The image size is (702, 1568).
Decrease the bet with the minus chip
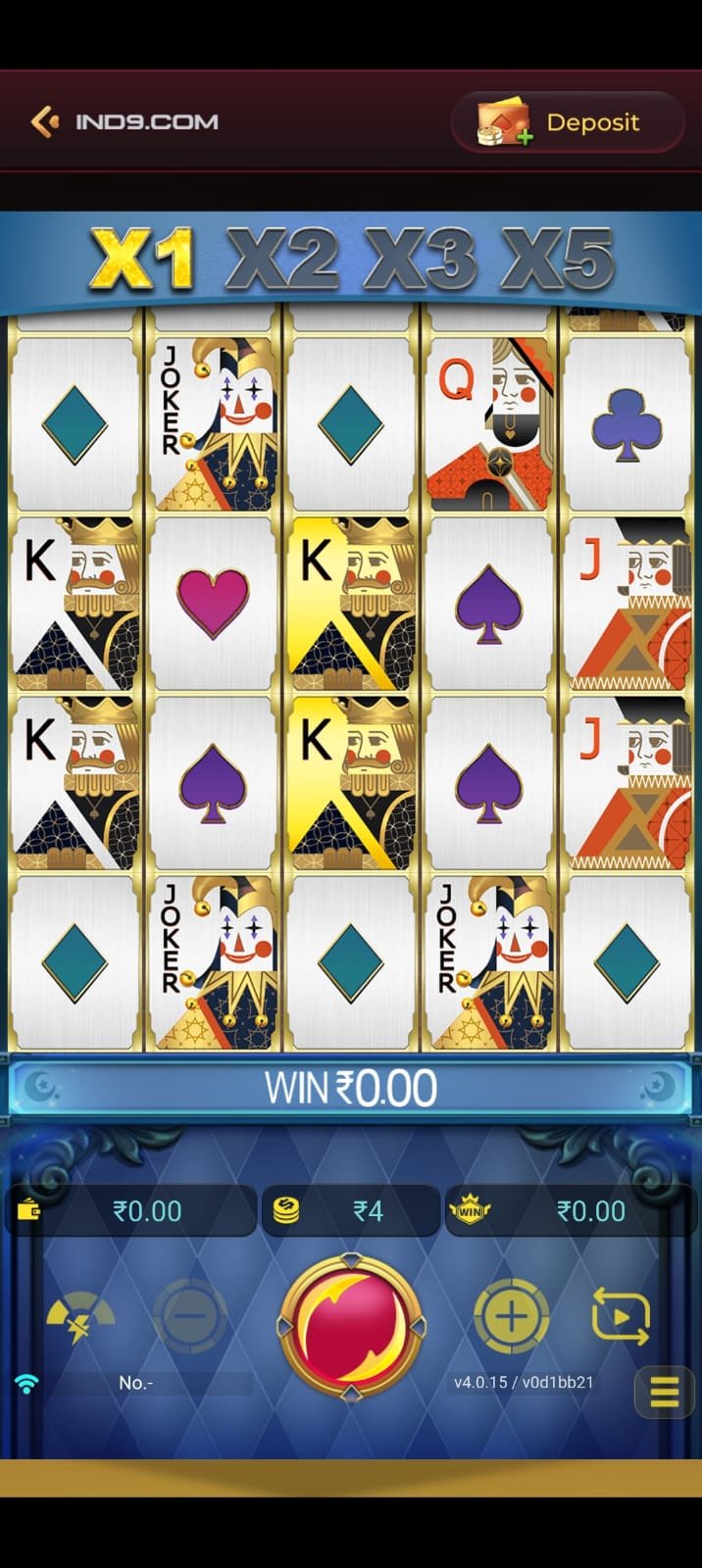point(191,1316)
